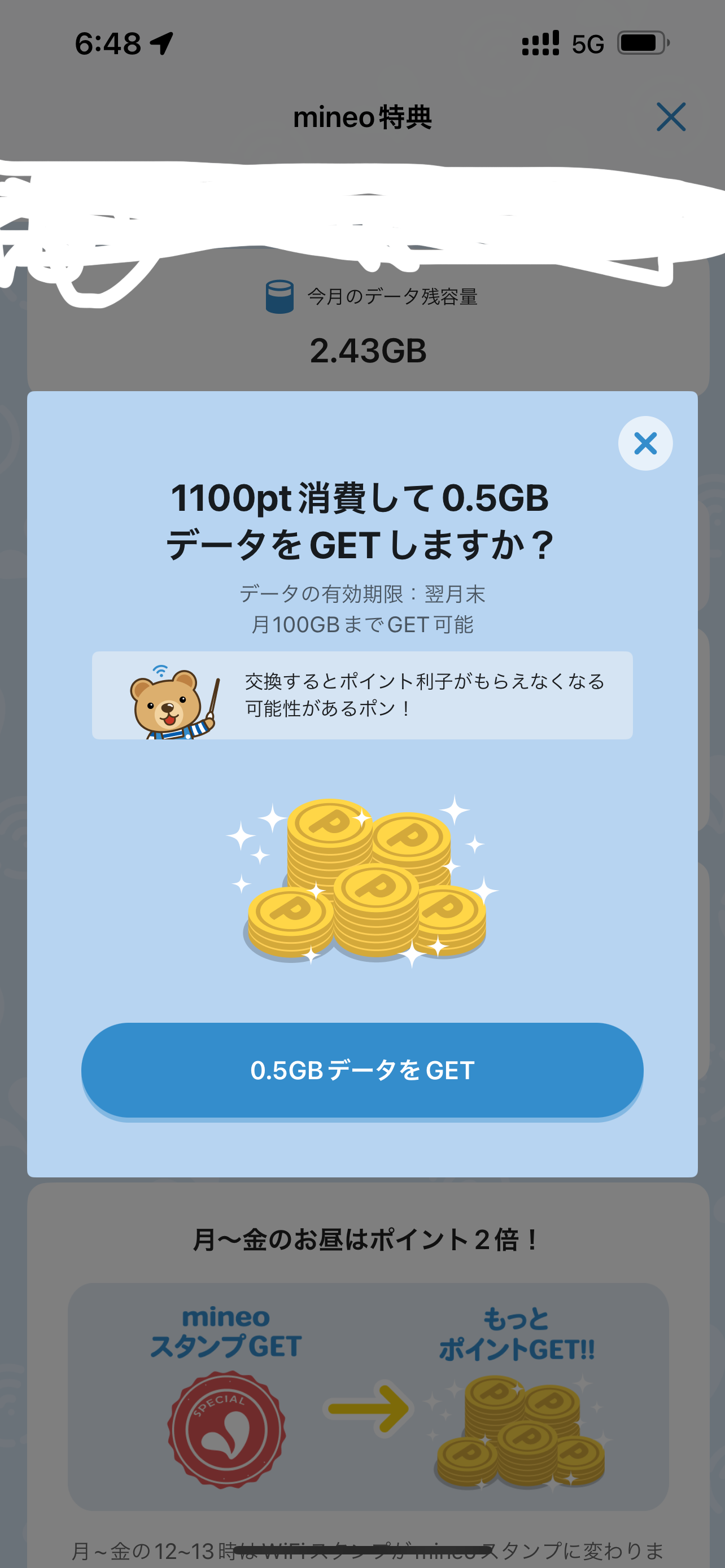Dismiss the 0.5GB data exchange dialog
The image size is (725, 1568).
click(x=645, y=443)
